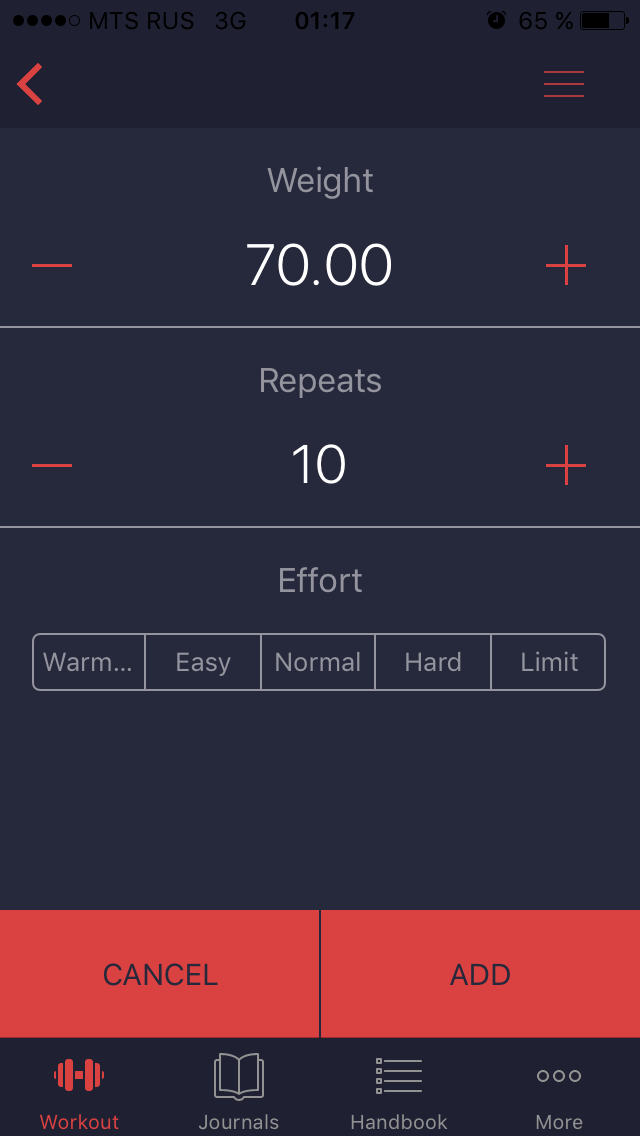
Task: Select Warm-up effort level
Action: pos(89,662)
